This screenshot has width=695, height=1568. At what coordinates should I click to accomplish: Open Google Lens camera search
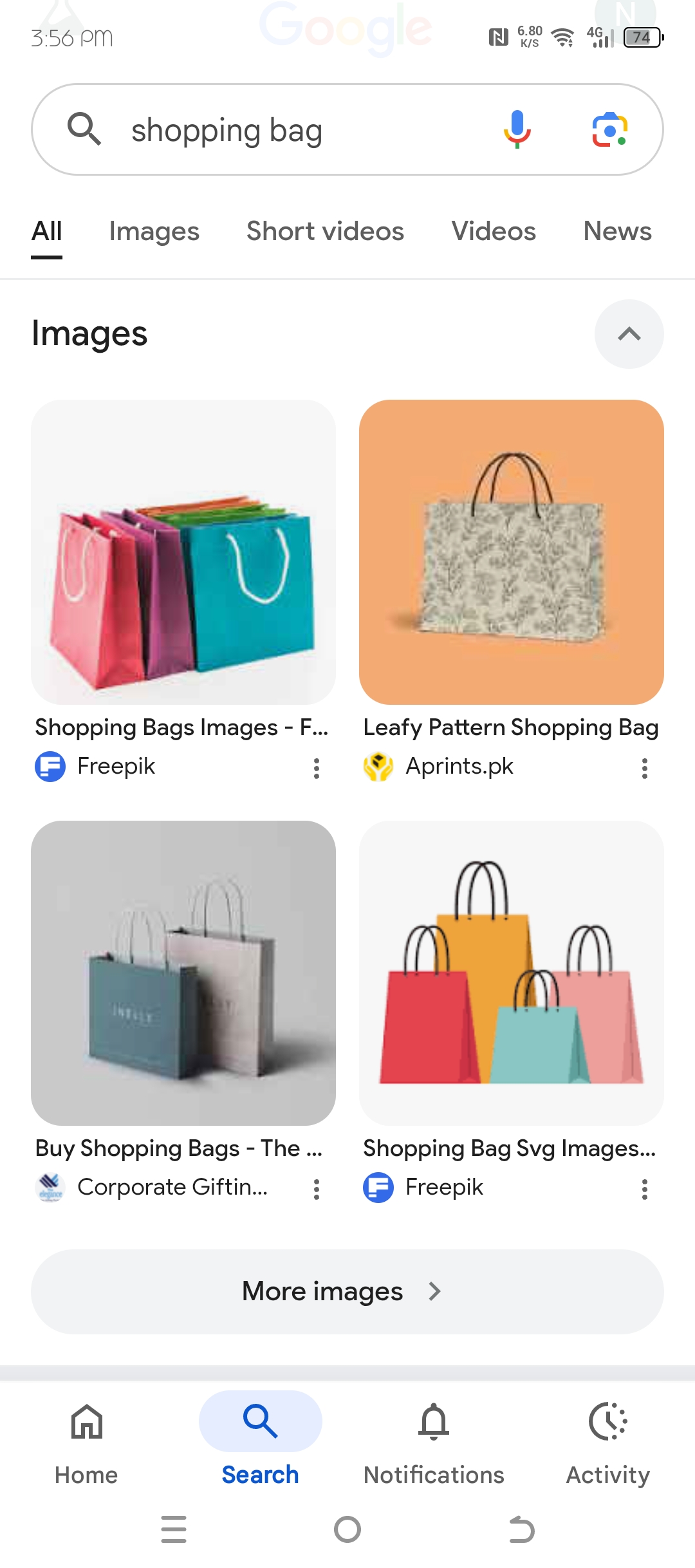click(609, 129)
